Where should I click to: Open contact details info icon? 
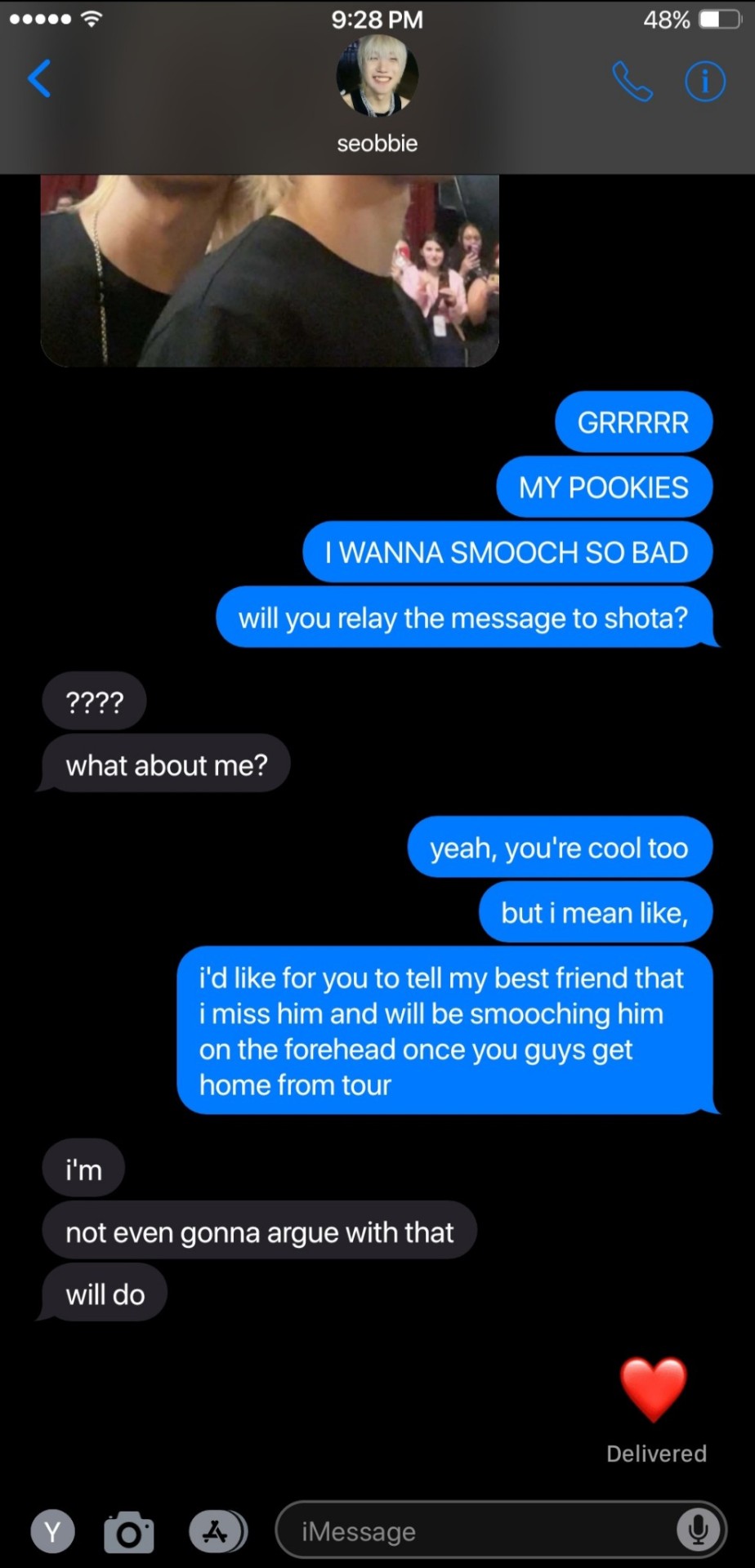[x=704, y=82]
